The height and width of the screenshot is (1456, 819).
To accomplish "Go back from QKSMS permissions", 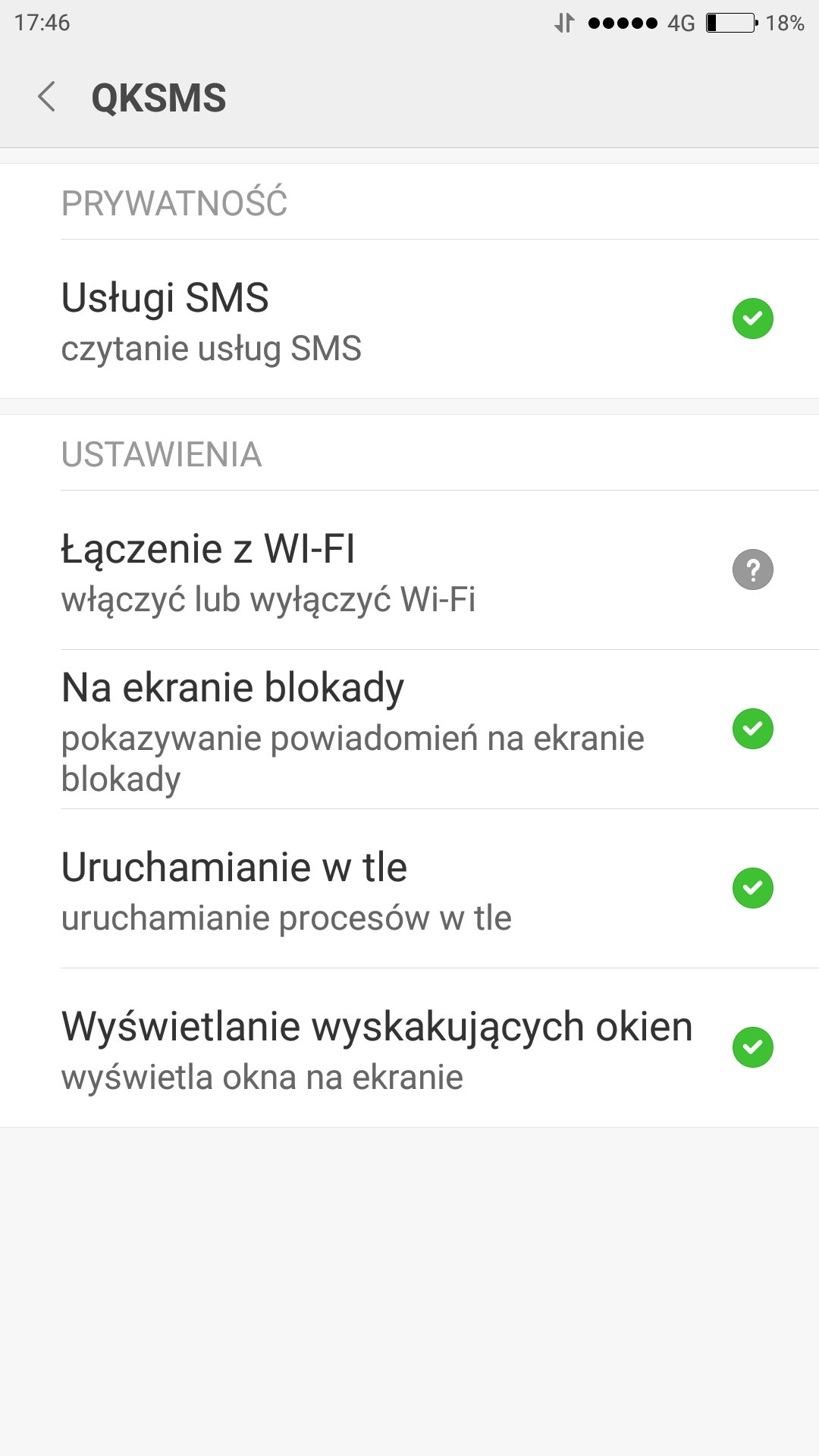I will click(47, 97).
